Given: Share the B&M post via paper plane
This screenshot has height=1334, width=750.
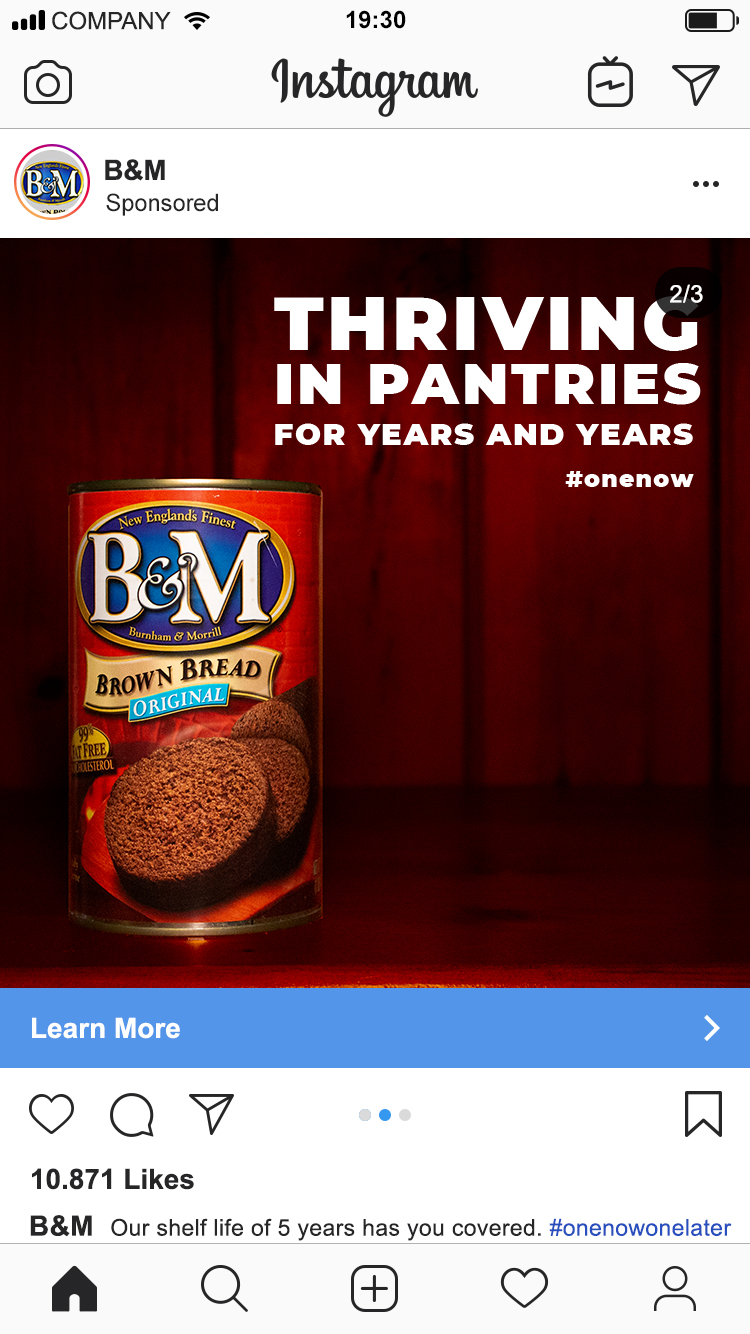Looking at the screenshot, I should [211, 1114].
